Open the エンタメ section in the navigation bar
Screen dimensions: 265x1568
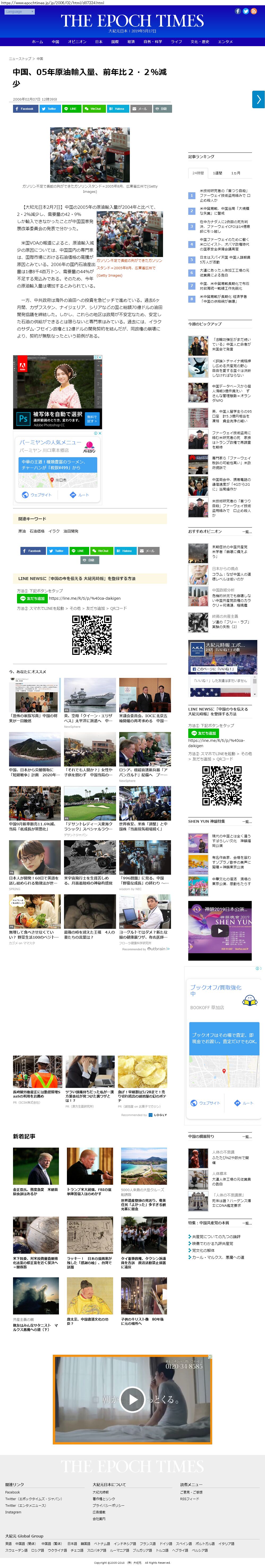pyautogui.click(x=225, y=42)
